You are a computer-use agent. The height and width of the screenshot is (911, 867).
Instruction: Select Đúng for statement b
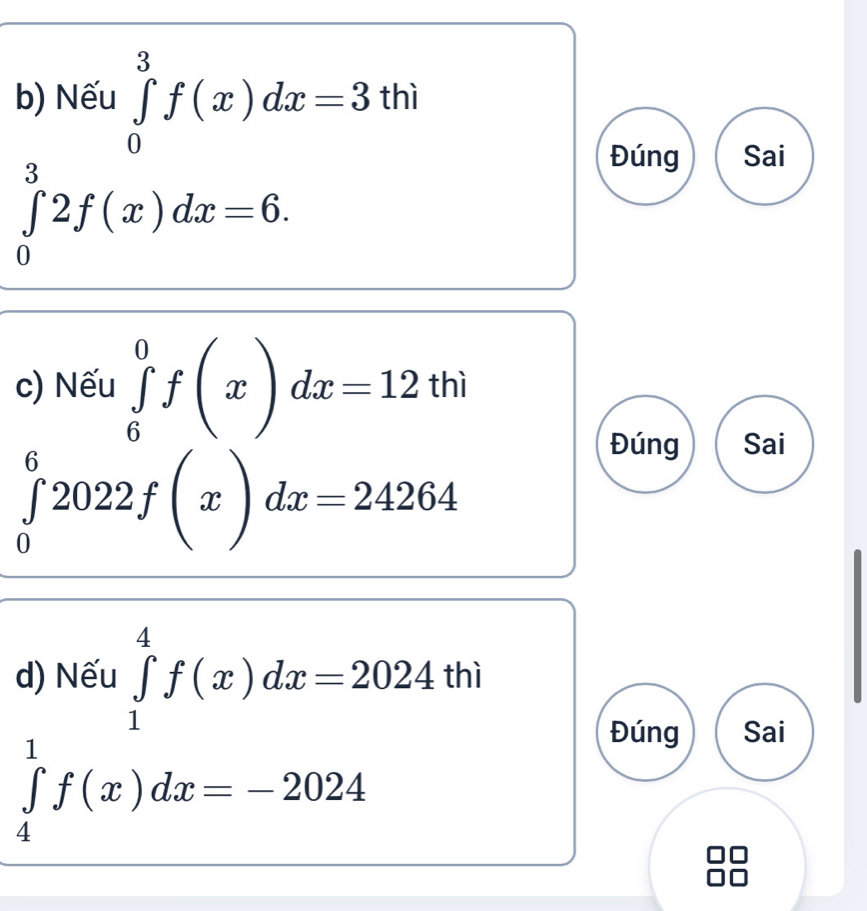[x=645, y=156]
